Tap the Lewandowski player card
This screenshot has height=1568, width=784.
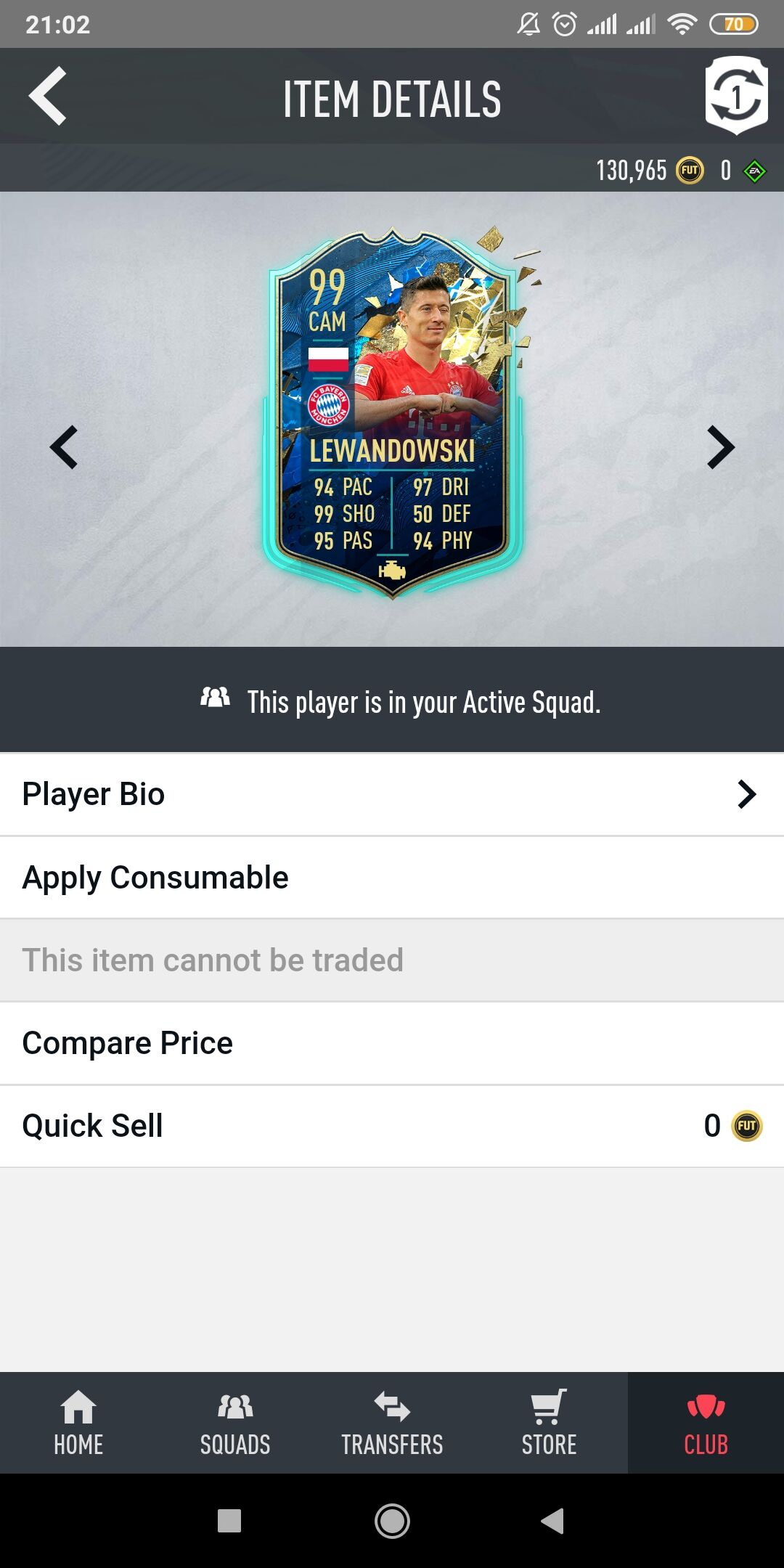pyautogui.click(x=392, y=414)
